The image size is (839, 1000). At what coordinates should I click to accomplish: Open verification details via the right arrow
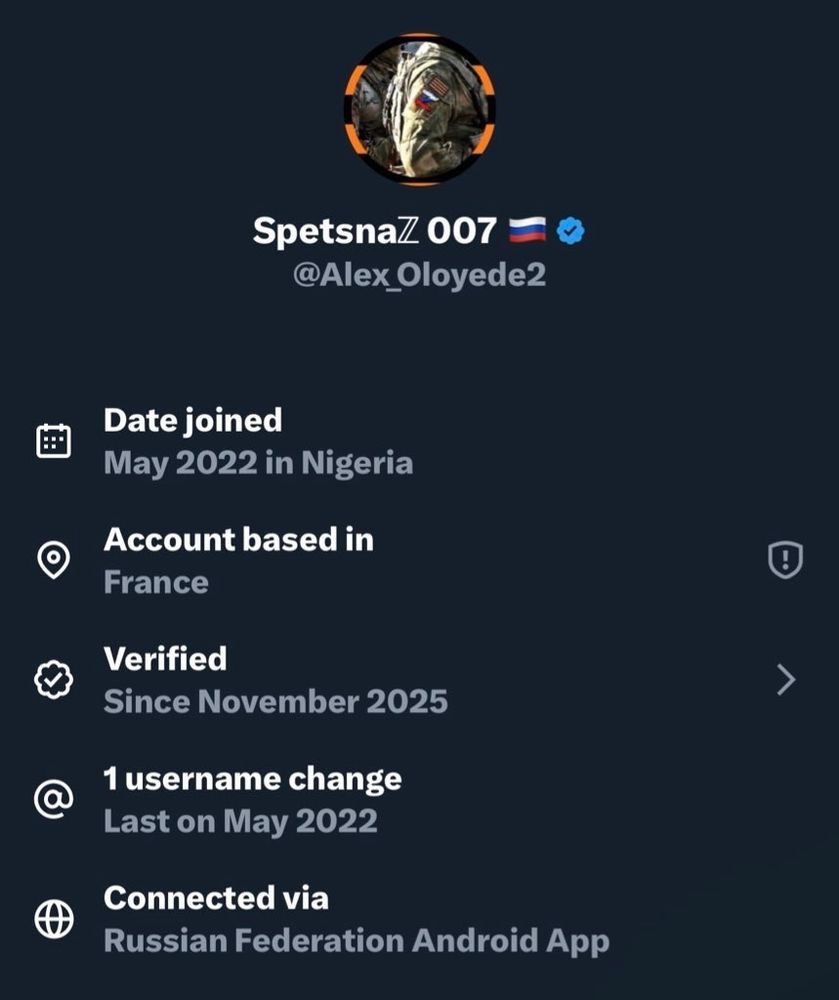point(785,678)
